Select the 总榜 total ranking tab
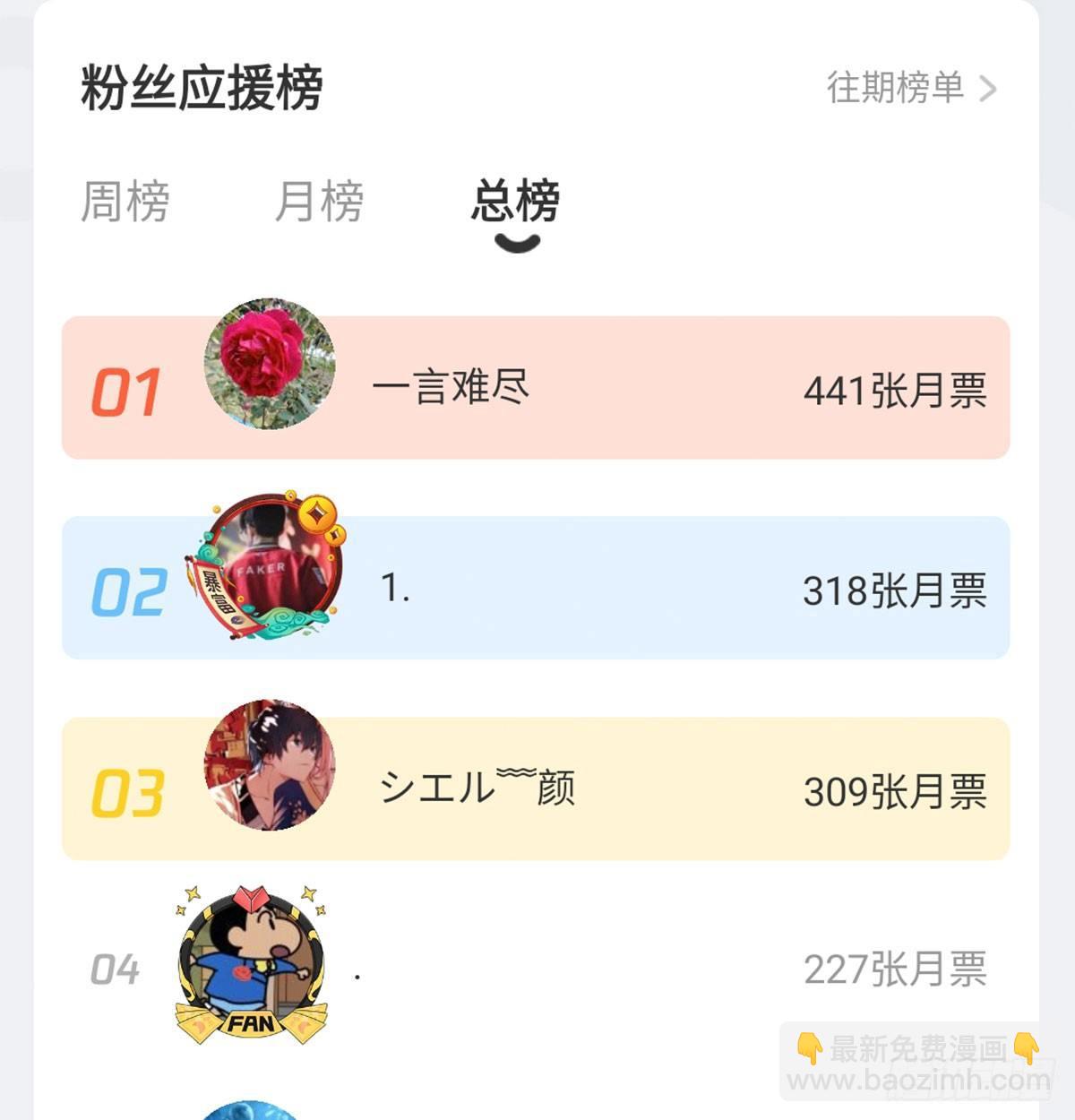This screenshot has width=1075, height=1120. pos(513,204)
